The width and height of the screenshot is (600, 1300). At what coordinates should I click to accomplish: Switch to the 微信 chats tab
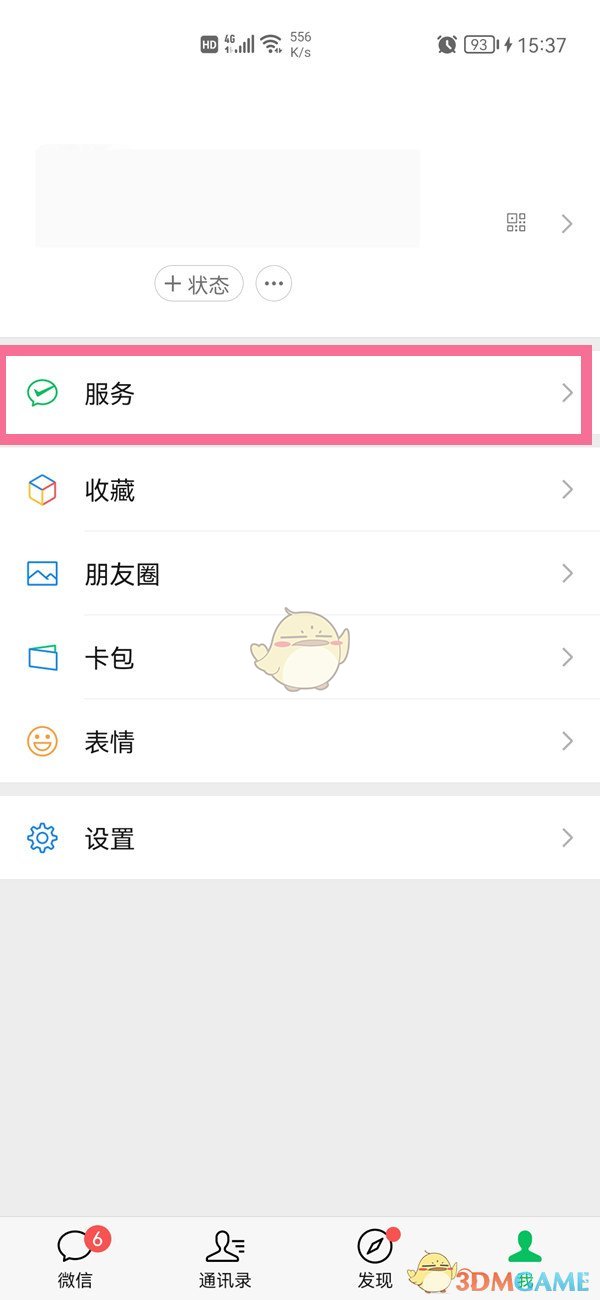click(x=75, y=1258)
